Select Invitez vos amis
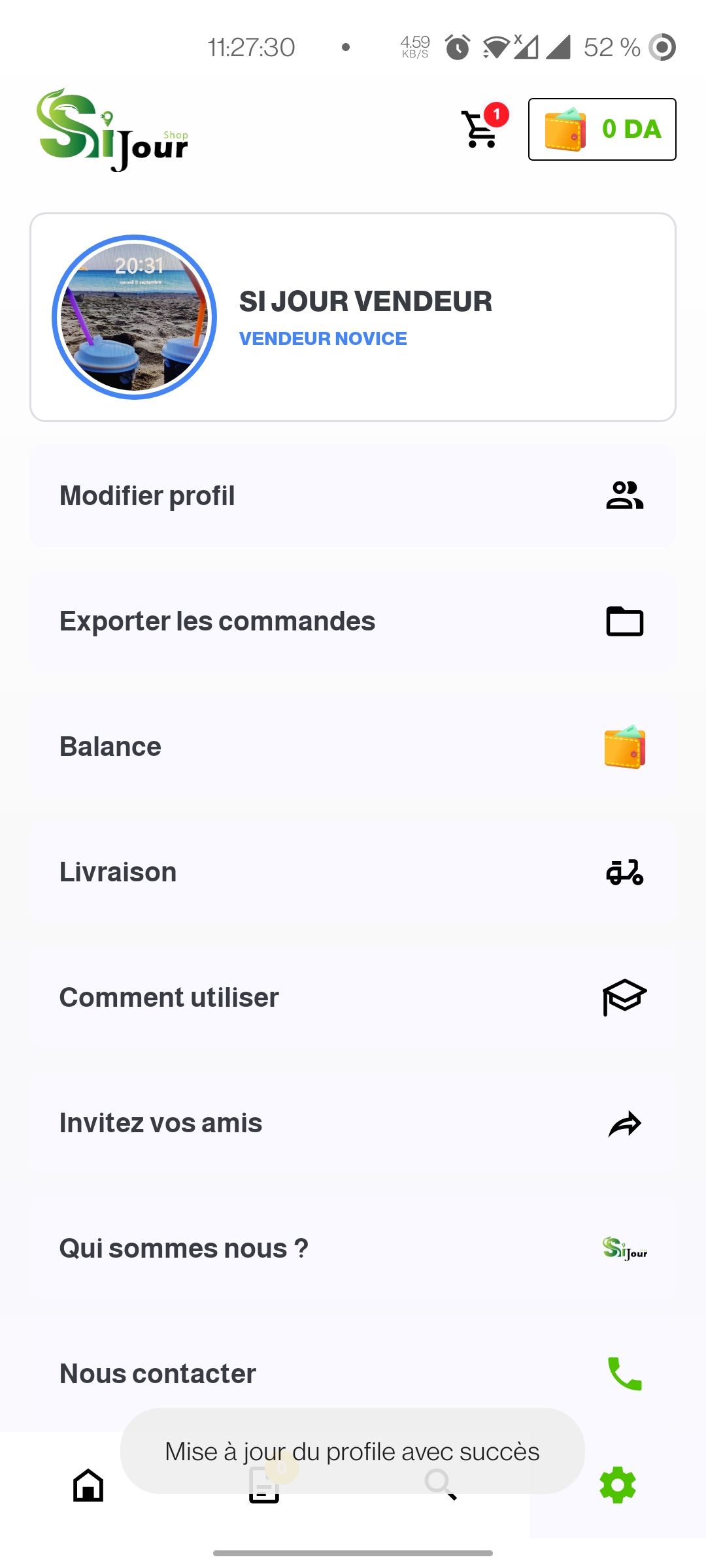 point(353,1123)
